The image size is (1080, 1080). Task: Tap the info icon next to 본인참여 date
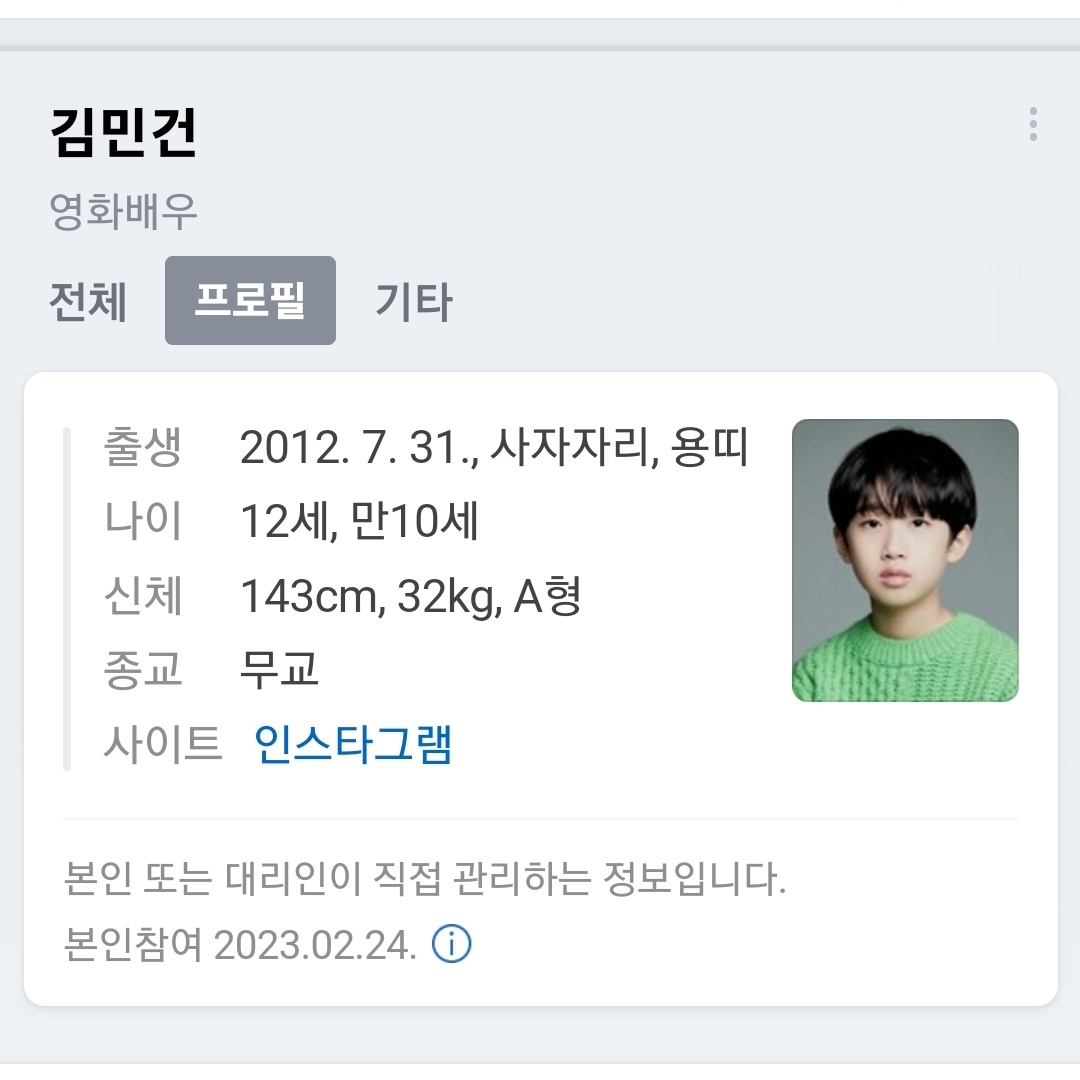point(451,944)
